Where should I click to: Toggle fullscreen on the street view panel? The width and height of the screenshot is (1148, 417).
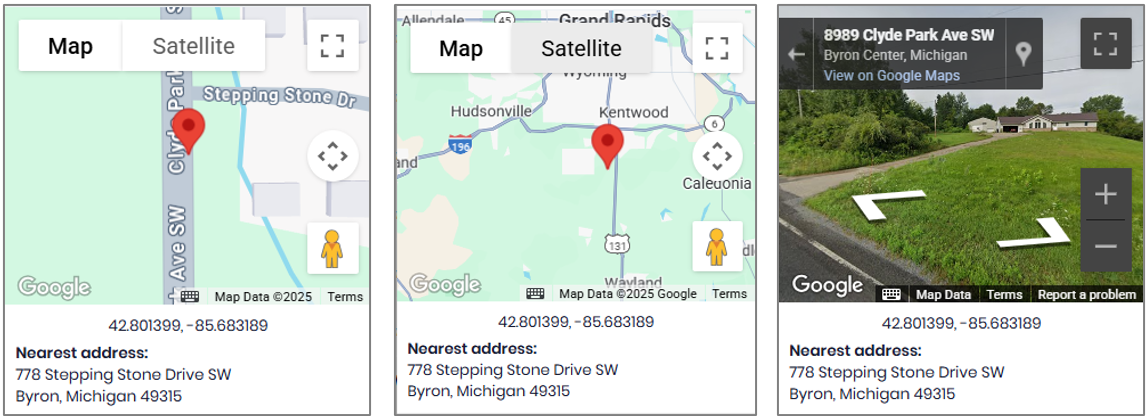1105,44
